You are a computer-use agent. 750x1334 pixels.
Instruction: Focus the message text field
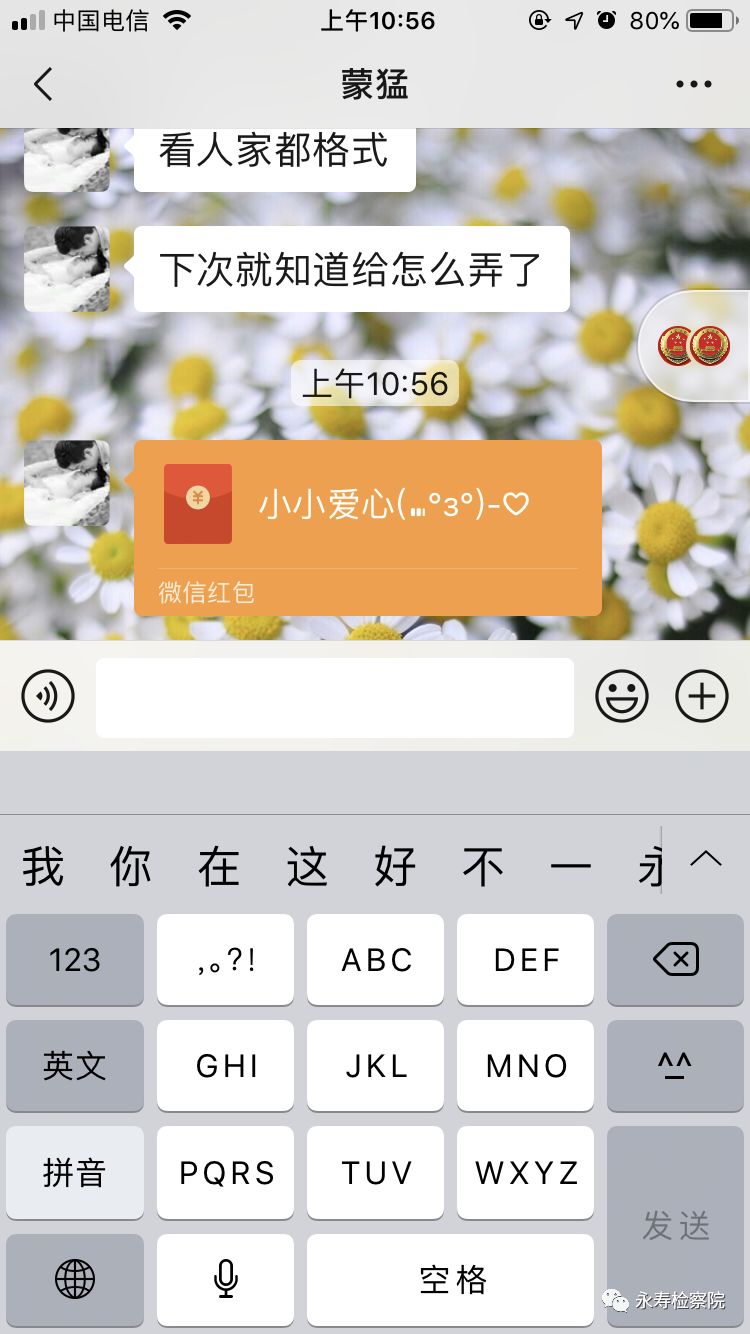click(335, 697)
